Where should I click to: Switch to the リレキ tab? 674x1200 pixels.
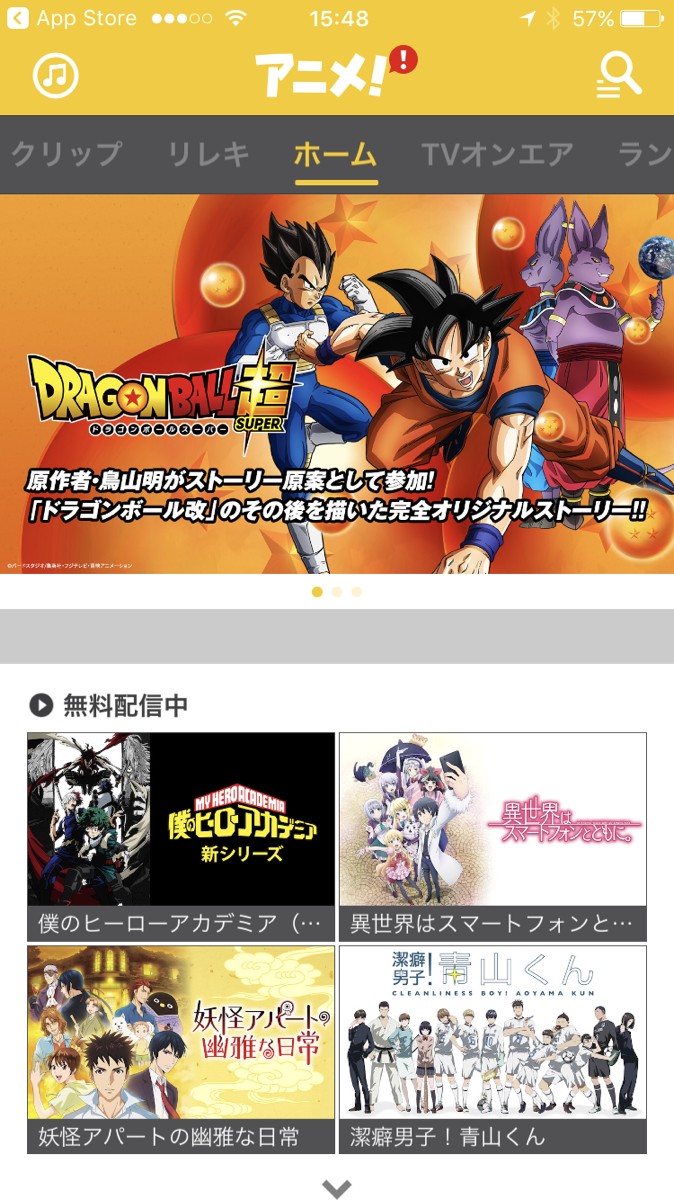208,154
